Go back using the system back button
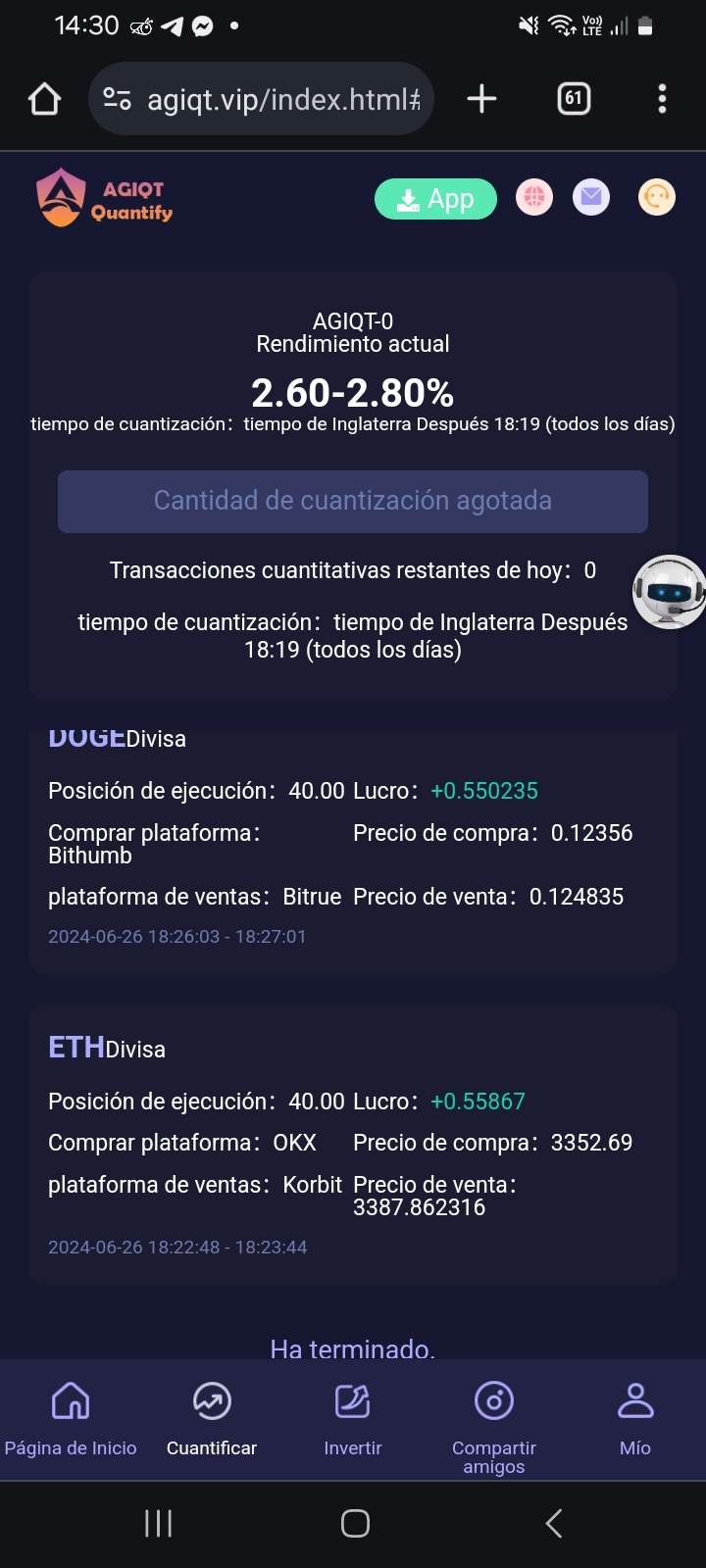Screen dimensions: 706x1568 click(554, 1523)
